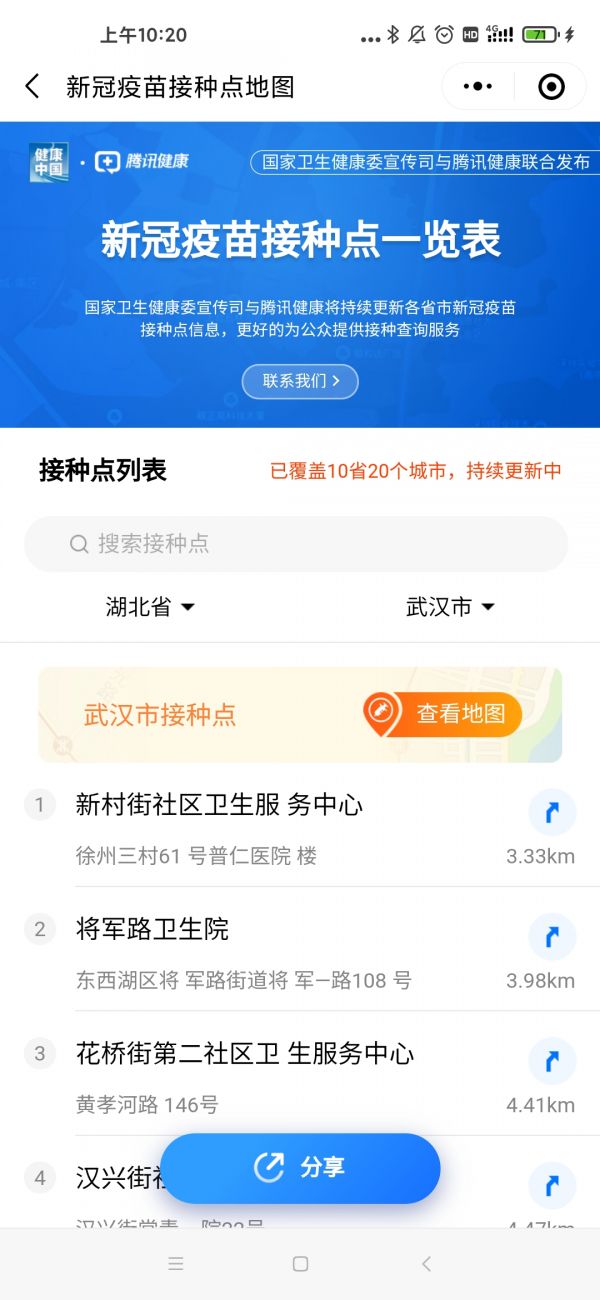This screenshot has height=1300, width=600.
Task: Go back using the top-left arrow
Action: click(x=32, y=87)
